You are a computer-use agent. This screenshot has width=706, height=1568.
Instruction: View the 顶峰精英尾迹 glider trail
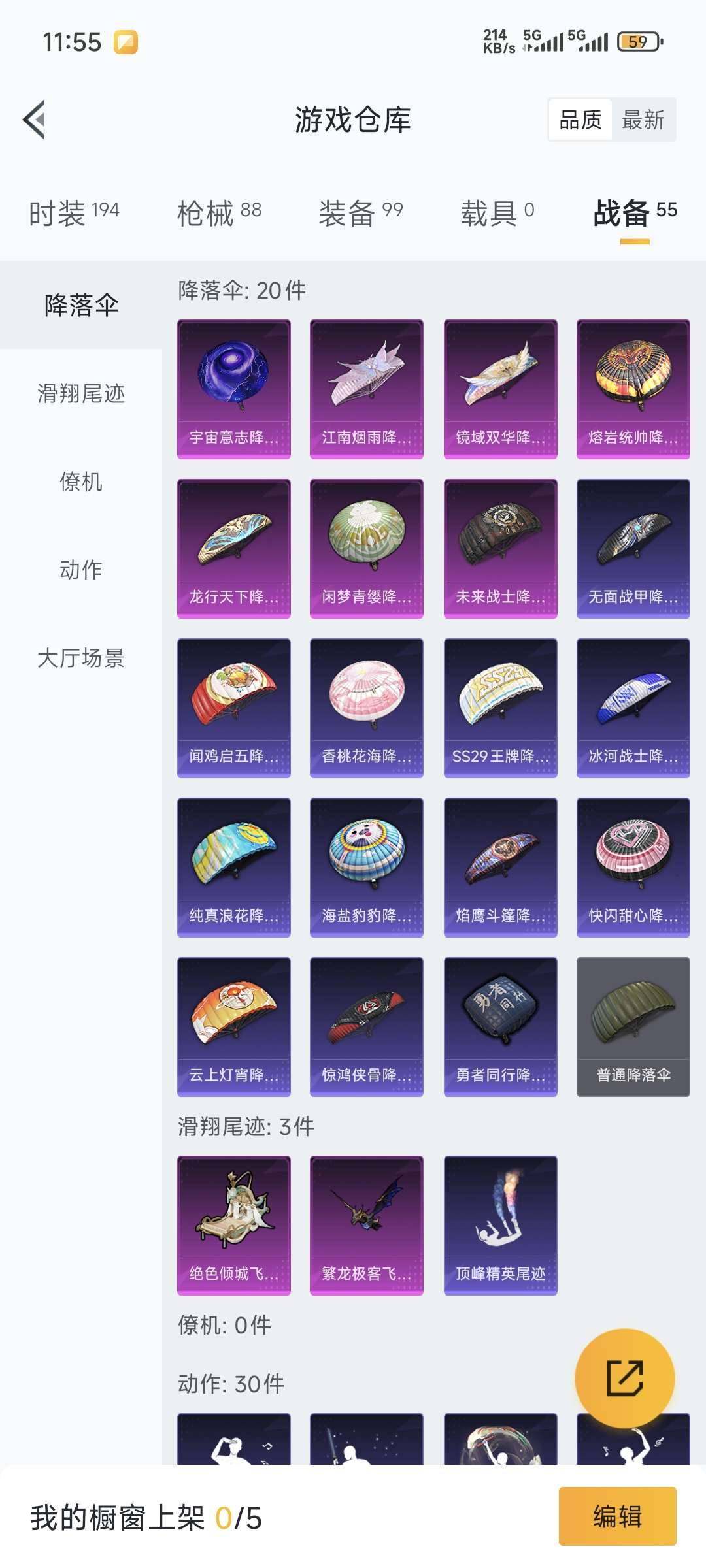(x=500, y=1225)
